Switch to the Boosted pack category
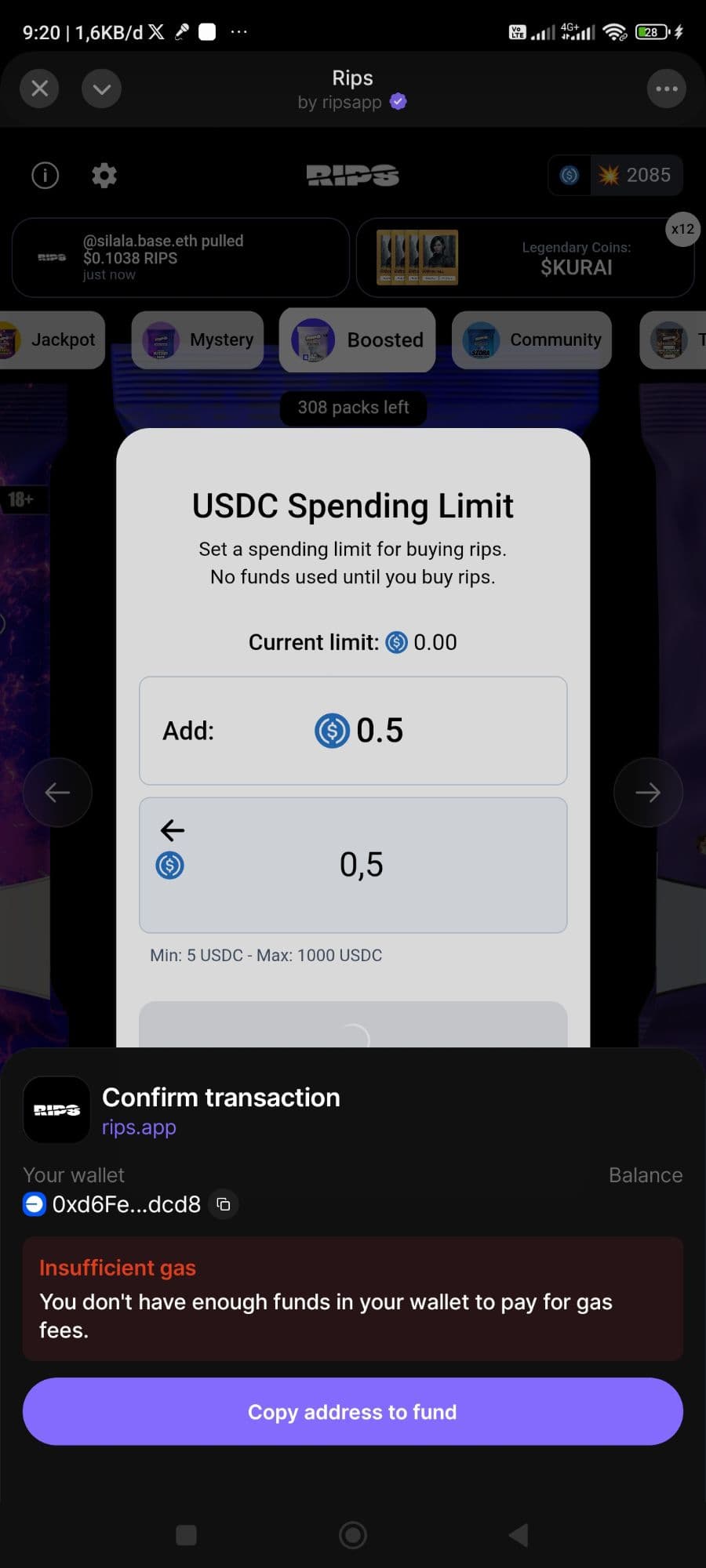This screenshot has height=1568, width=706. pyautogui.click(x=358, y=340)
